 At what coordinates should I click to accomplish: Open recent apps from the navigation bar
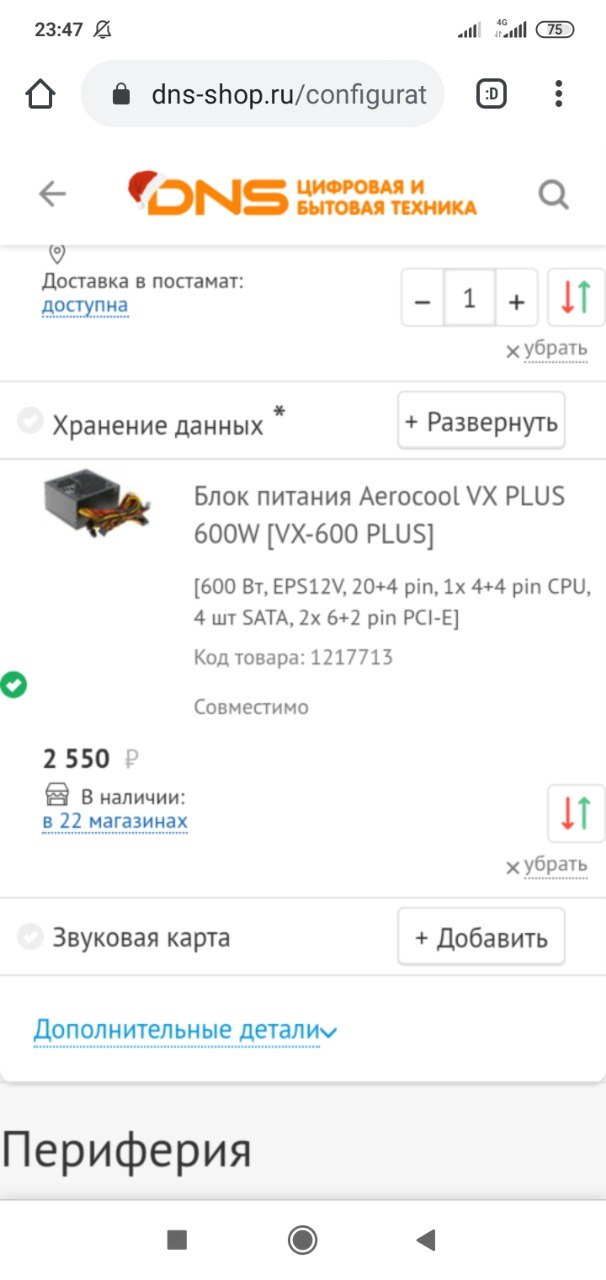[x=177, y=1240]
